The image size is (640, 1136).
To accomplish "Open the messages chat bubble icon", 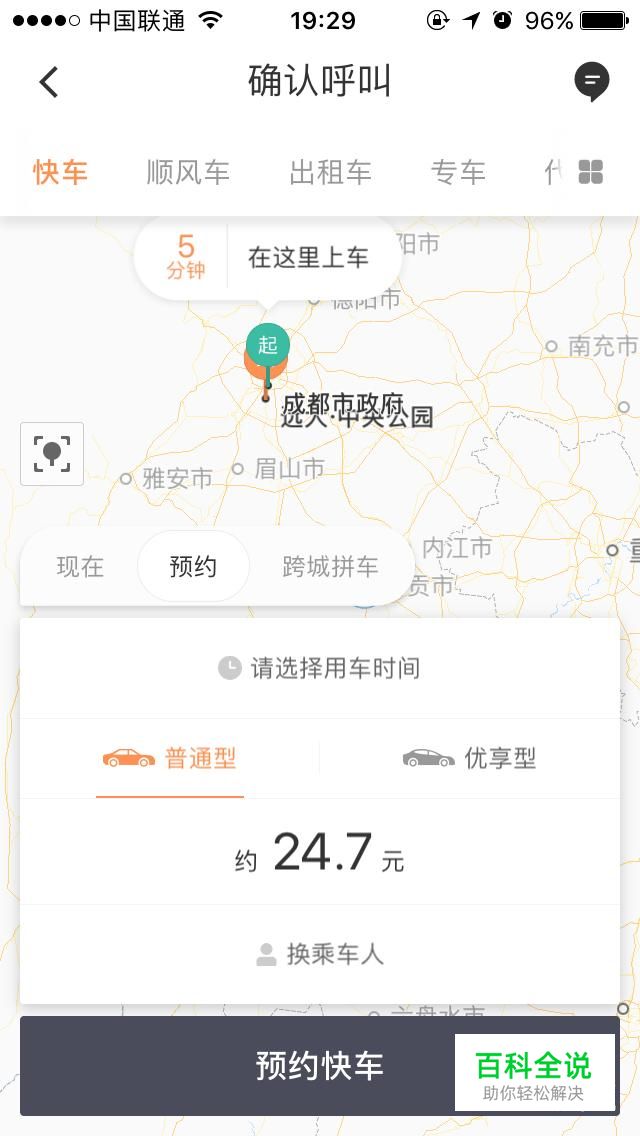I will point(591,81).
